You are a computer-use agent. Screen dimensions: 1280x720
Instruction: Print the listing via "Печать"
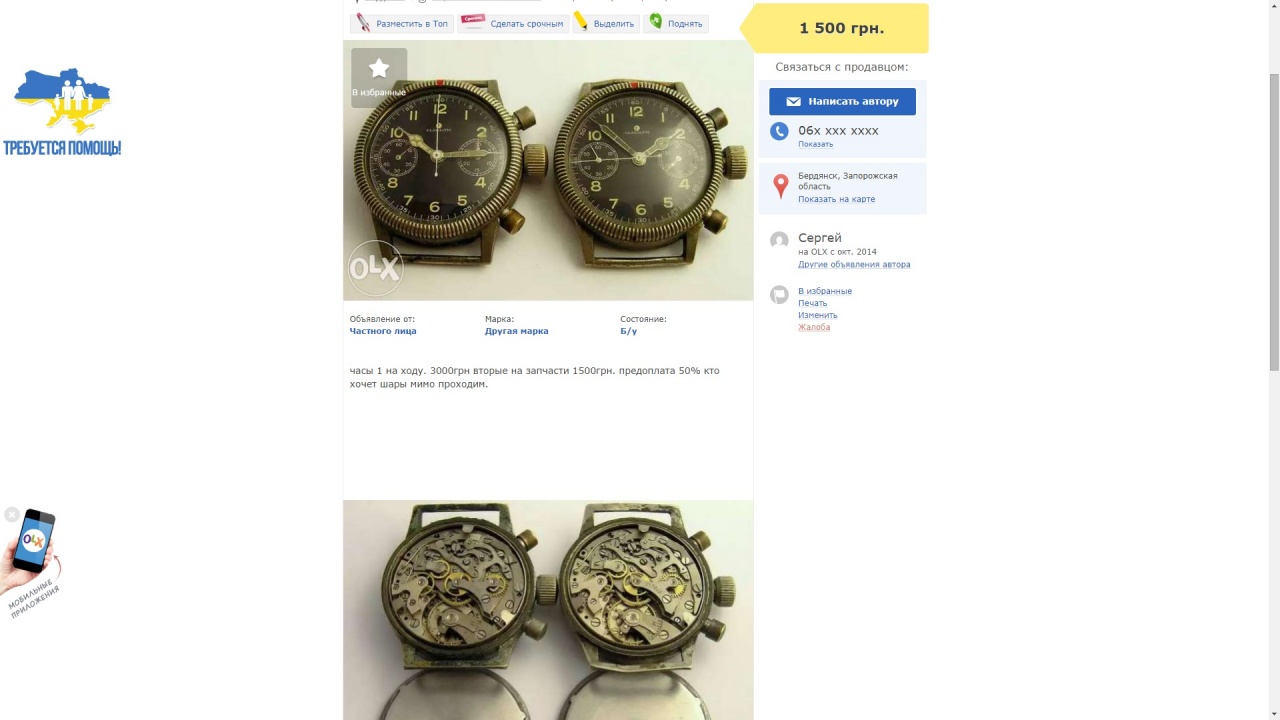coord(812,303)
